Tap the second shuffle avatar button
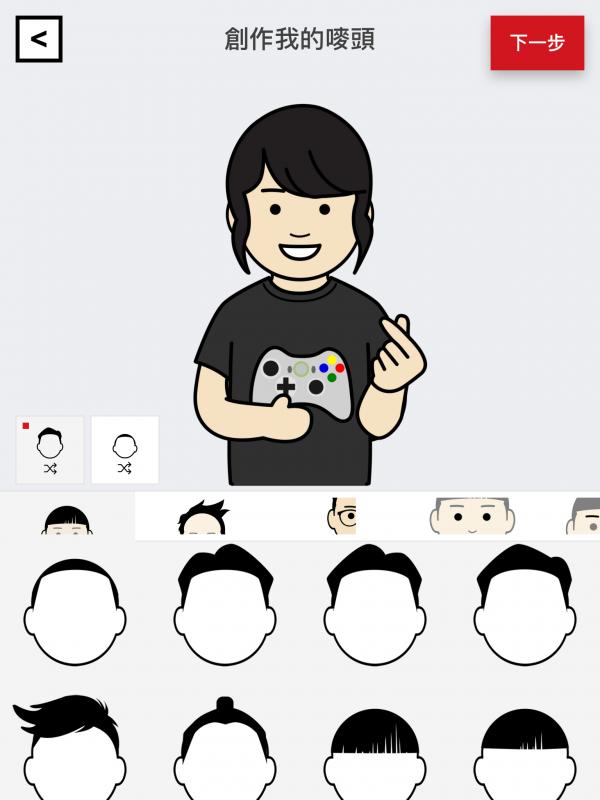 tap(125, 450)
